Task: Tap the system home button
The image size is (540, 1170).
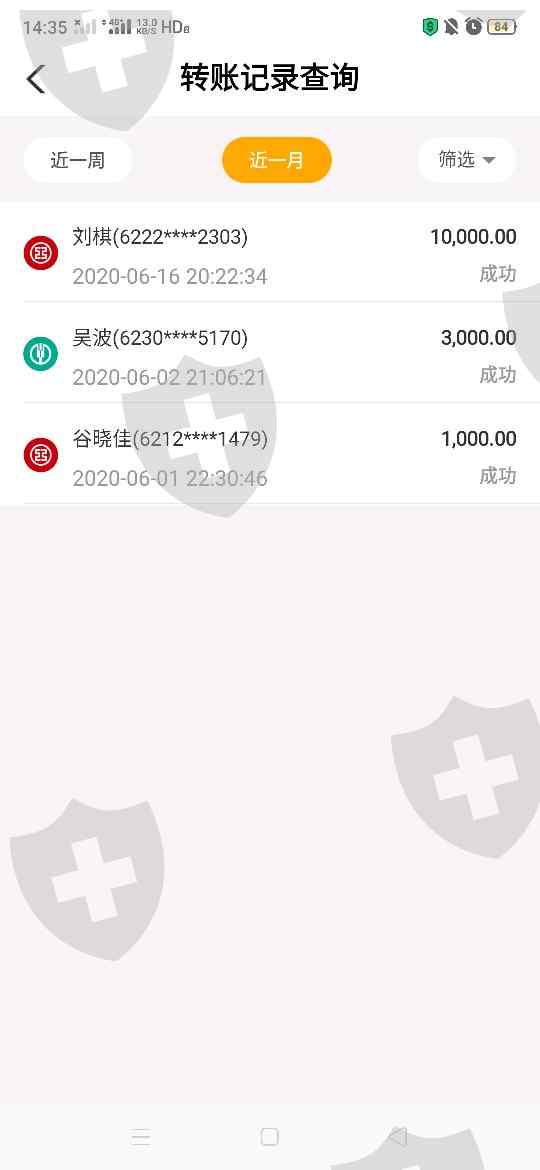Action: pyautogui.click(x=269, y=1137)
